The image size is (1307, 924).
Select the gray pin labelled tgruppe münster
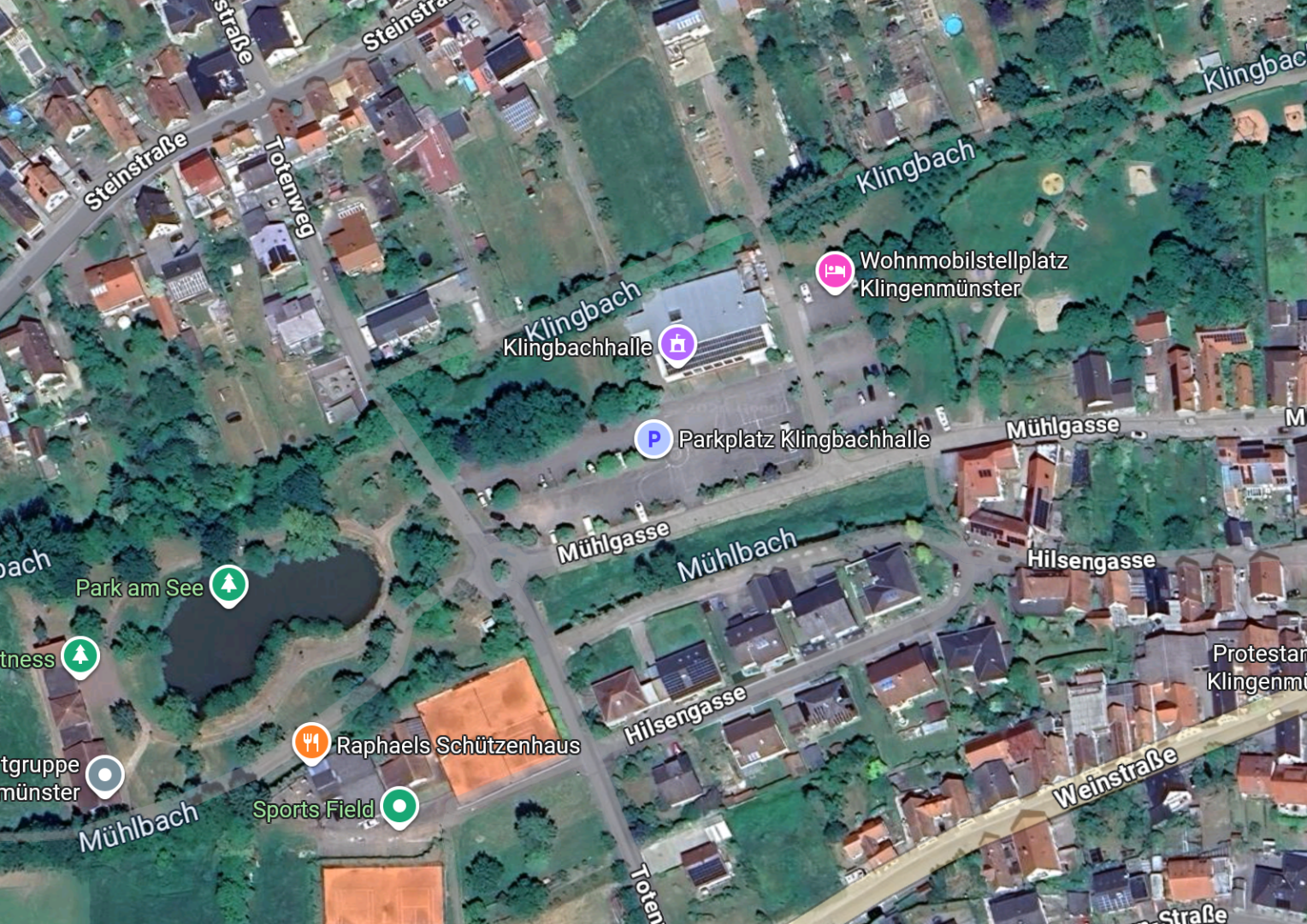(x=105, y=775)
